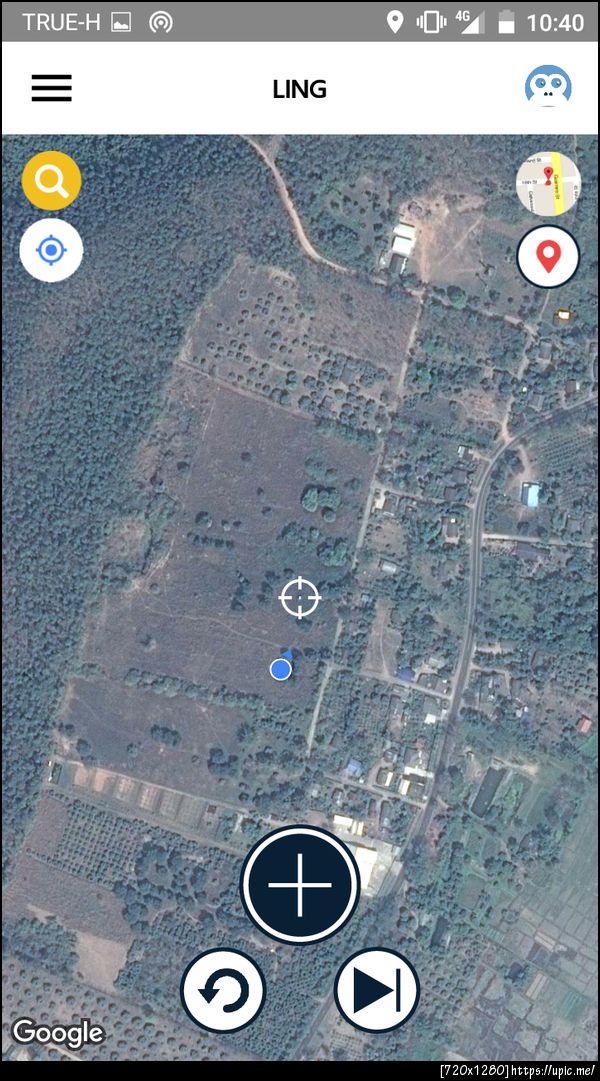The image size is (600, 1081).
Task: Undo with the circular arrow button
Action: click(222, 991)
